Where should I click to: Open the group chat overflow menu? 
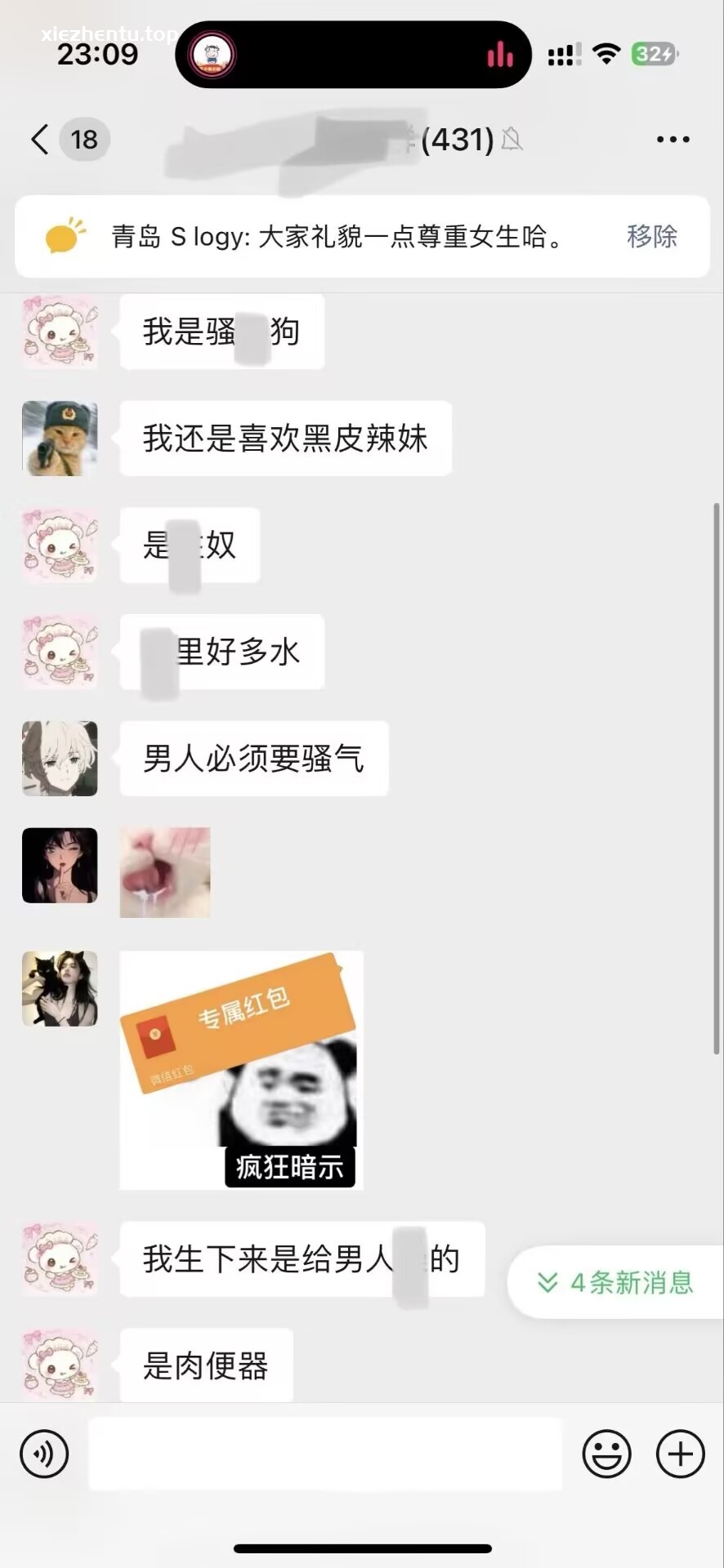click(673, 140)
